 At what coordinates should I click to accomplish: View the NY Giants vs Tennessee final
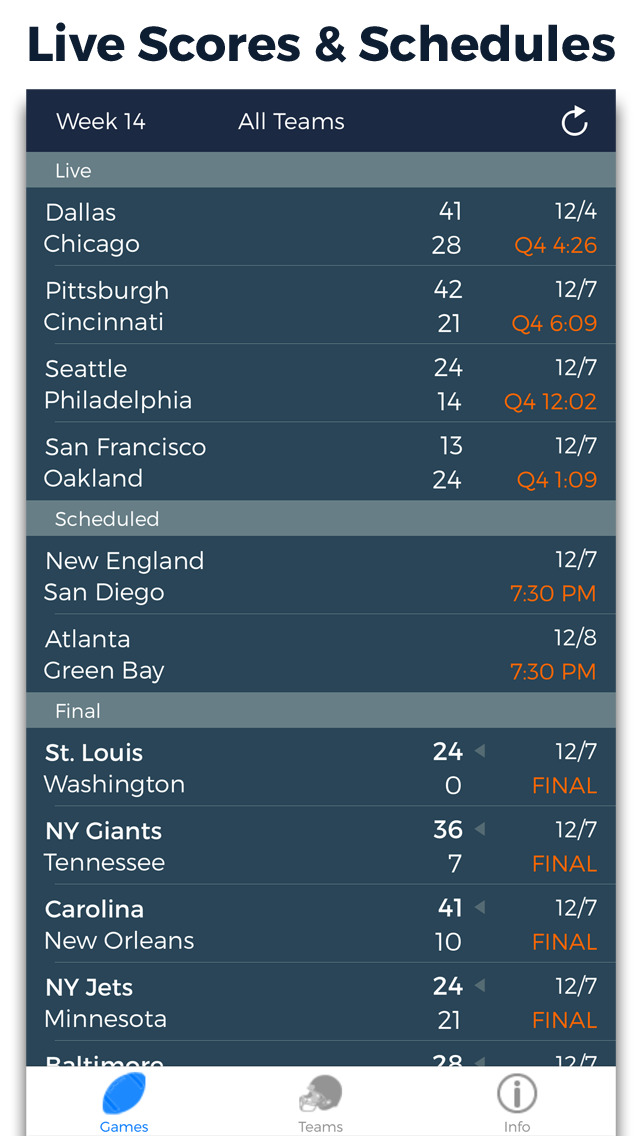tap(320, 846)
